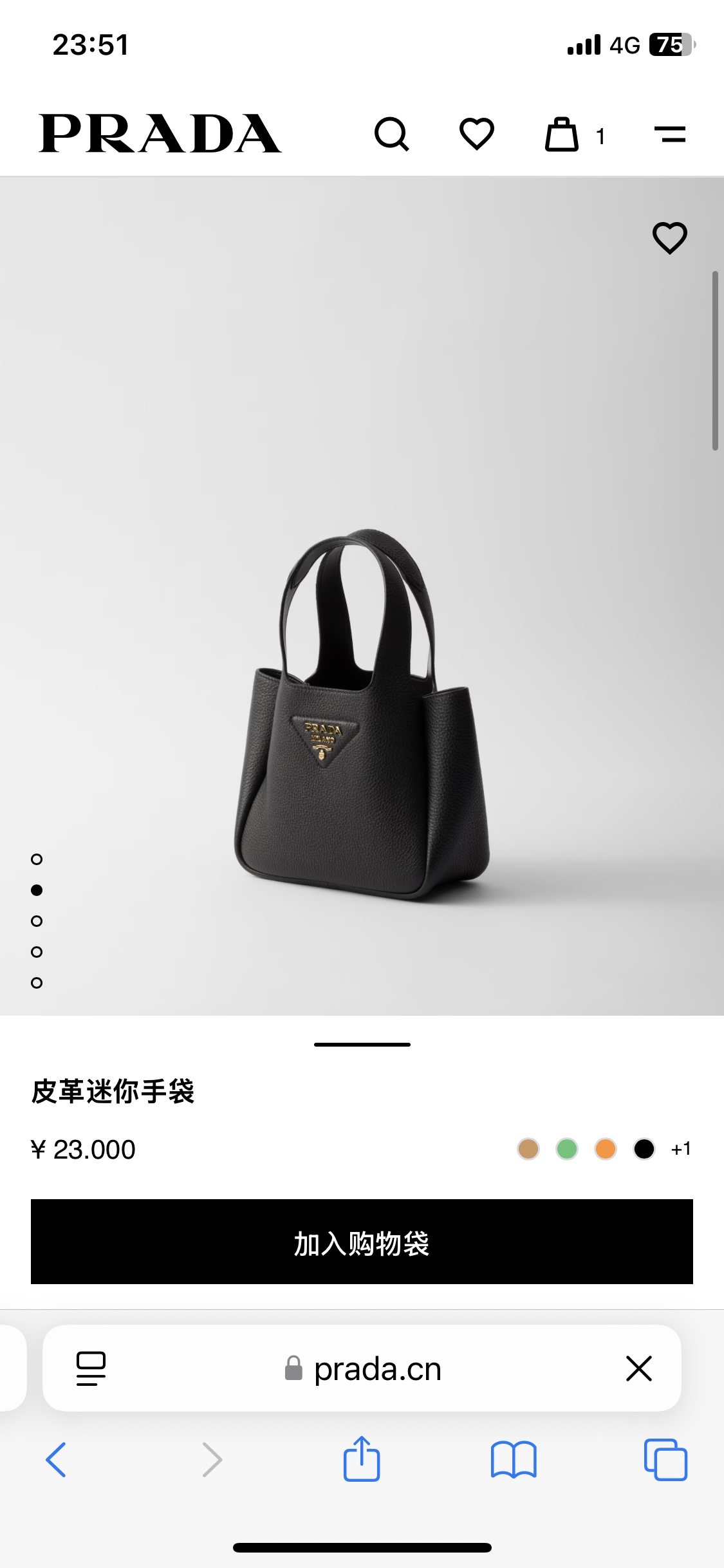724x1568 pixels.
Task: Show the +1 additional color
Action: point(681,1149)
